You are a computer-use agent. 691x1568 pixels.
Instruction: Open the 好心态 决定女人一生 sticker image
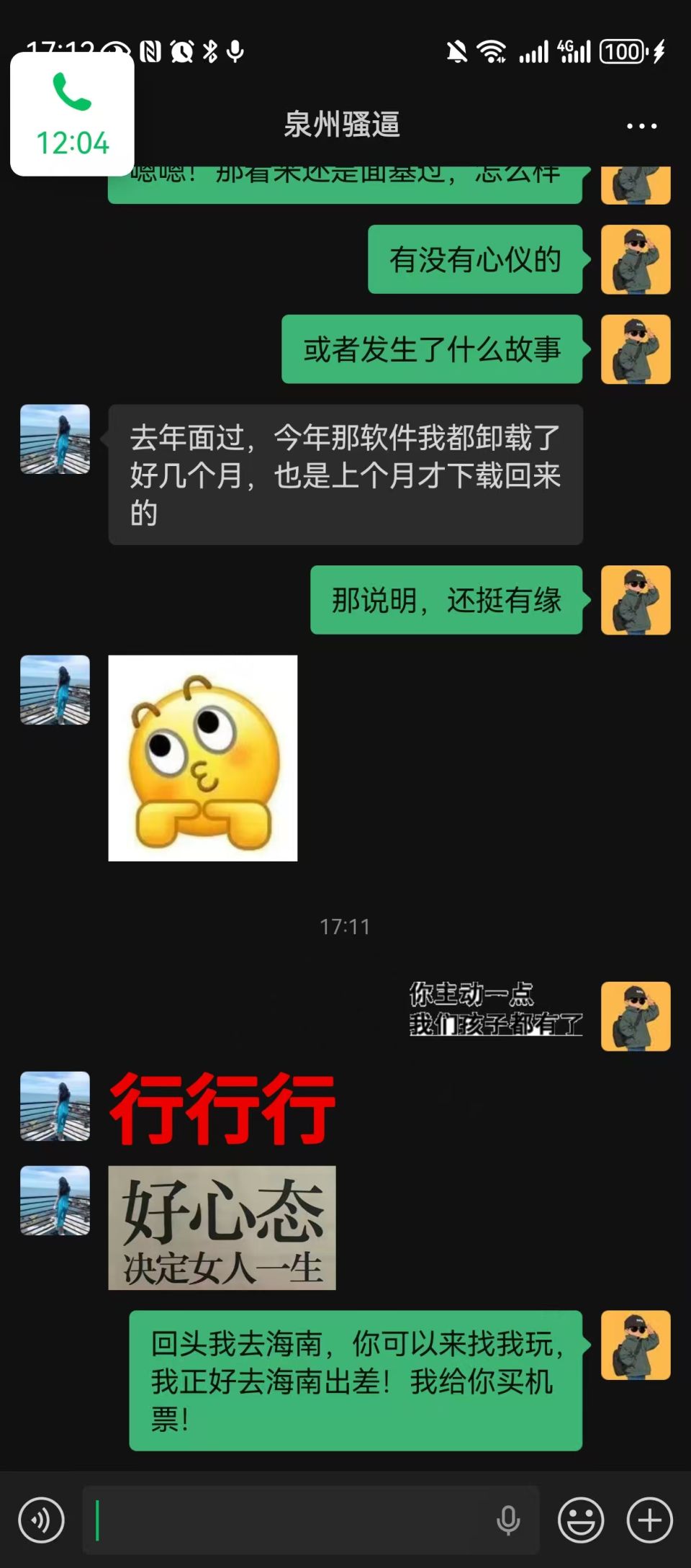[x=222, y=1228]
